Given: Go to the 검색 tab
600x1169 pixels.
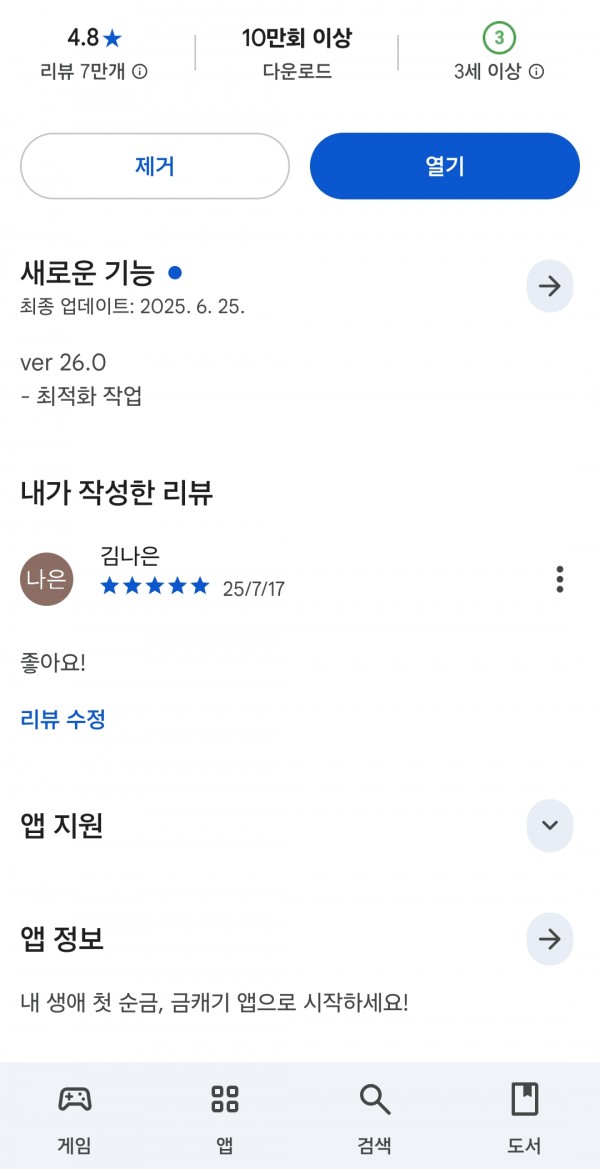Looking at the screenshot, I should (375, 1116).
